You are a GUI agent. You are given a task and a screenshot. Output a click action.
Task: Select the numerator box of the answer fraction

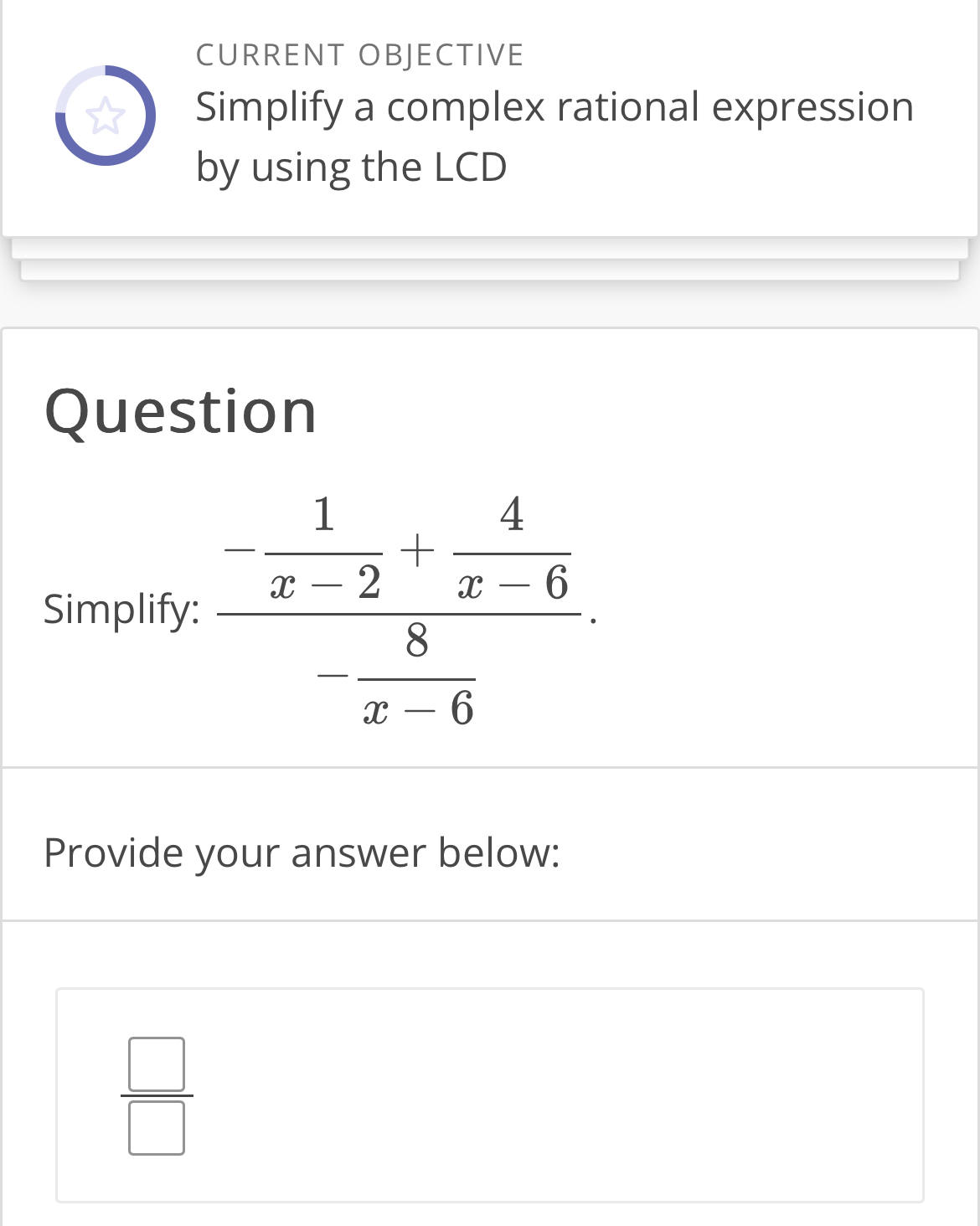point(156,1063)
